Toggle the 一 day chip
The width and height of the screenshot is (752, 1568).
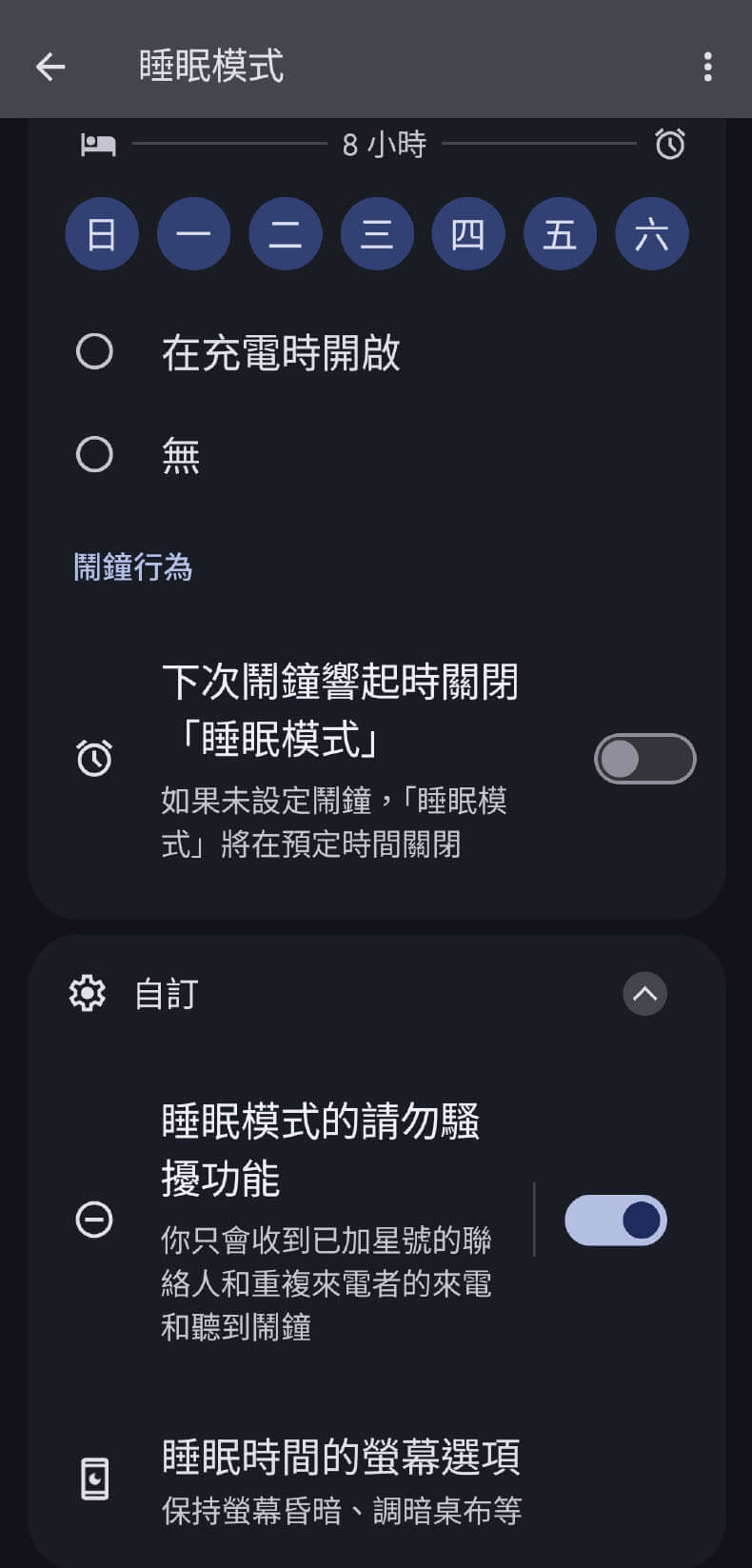click(x=193, y=234)
